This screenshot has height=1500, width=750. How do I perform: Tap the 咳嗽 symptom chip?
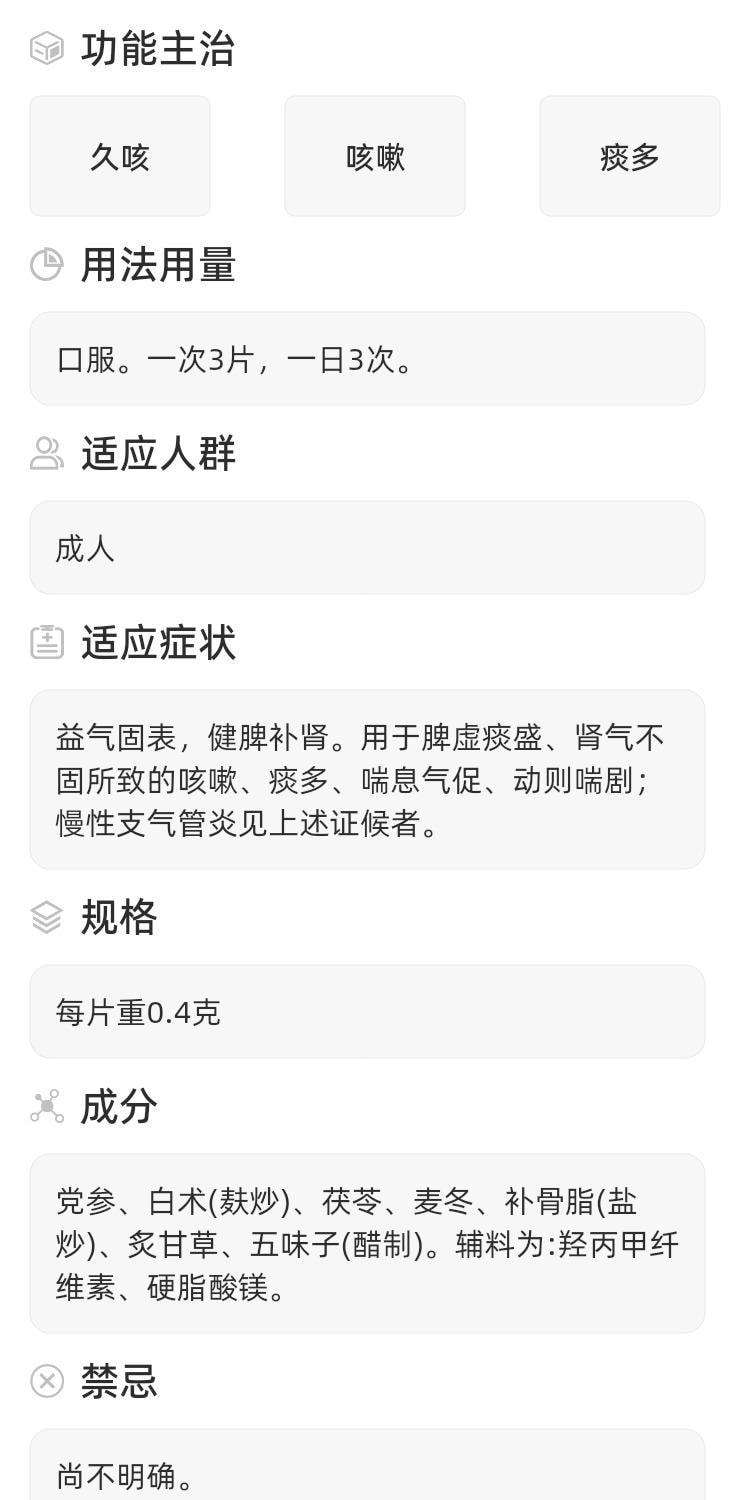pyautogui.click(x=375, y=157)
